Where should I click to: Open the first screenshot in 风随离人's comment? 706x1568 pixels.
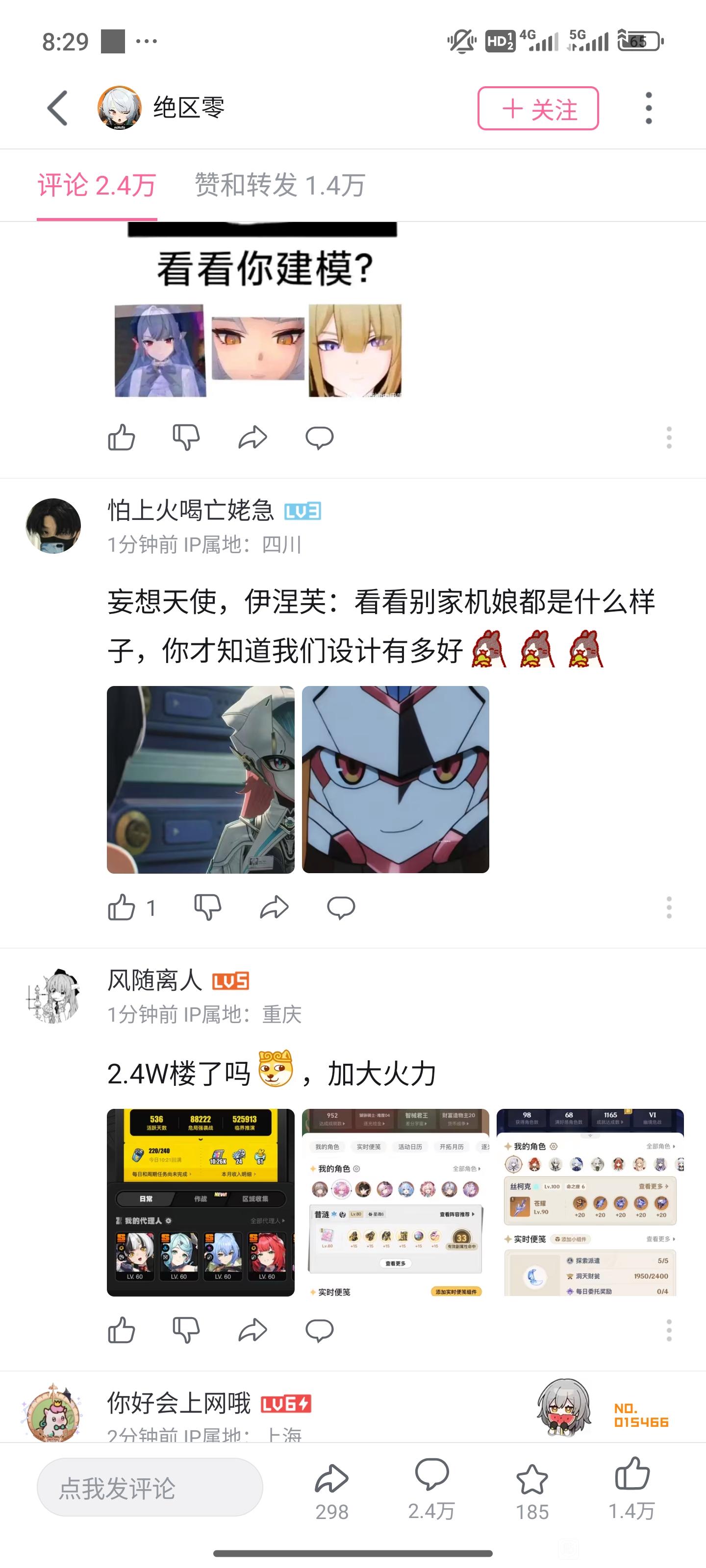pyautogui.click(x=201, y=1202)
